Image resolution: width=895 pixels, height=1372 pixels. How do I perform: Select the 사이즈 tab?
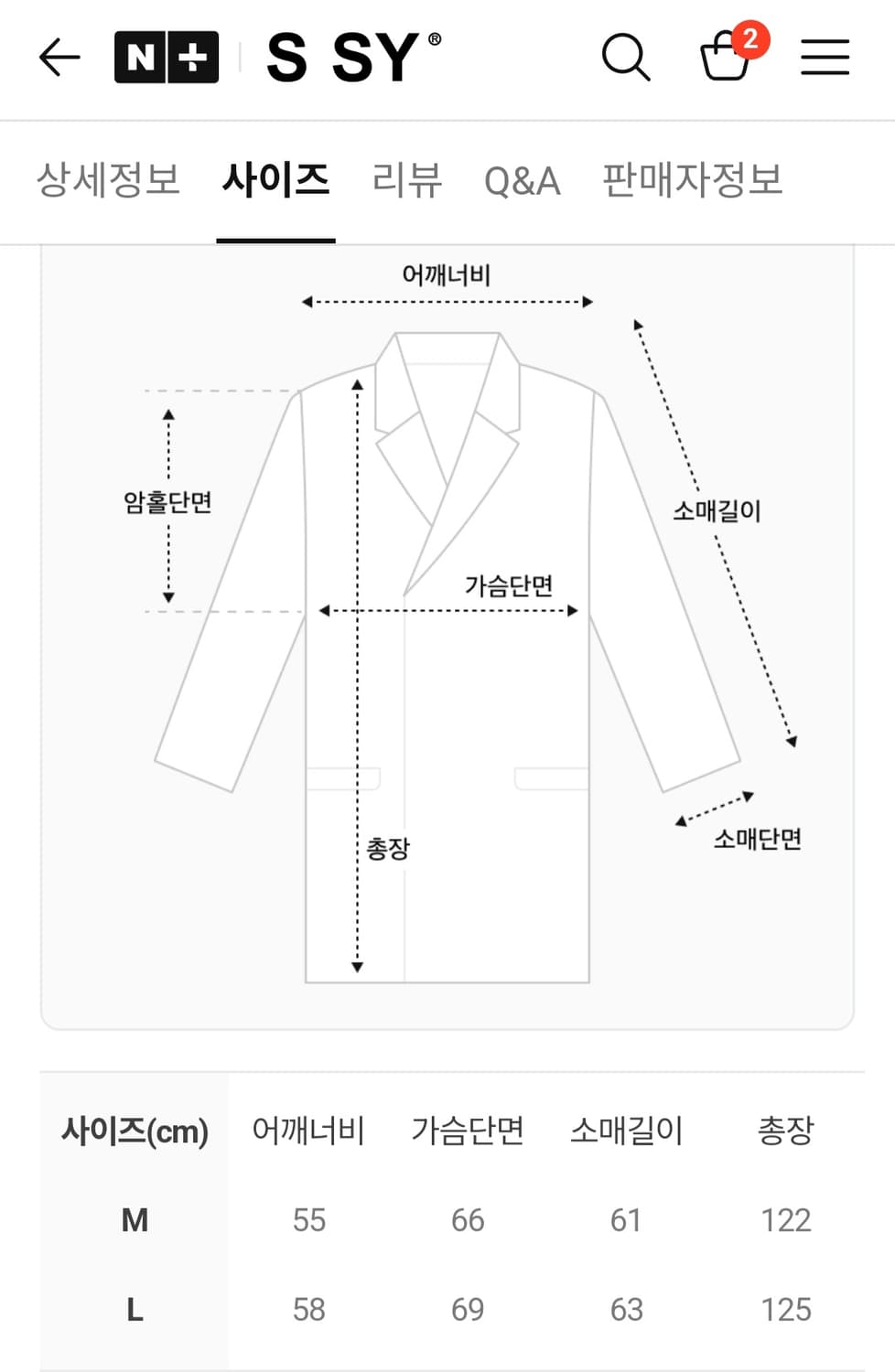click(x=276, y=181)
